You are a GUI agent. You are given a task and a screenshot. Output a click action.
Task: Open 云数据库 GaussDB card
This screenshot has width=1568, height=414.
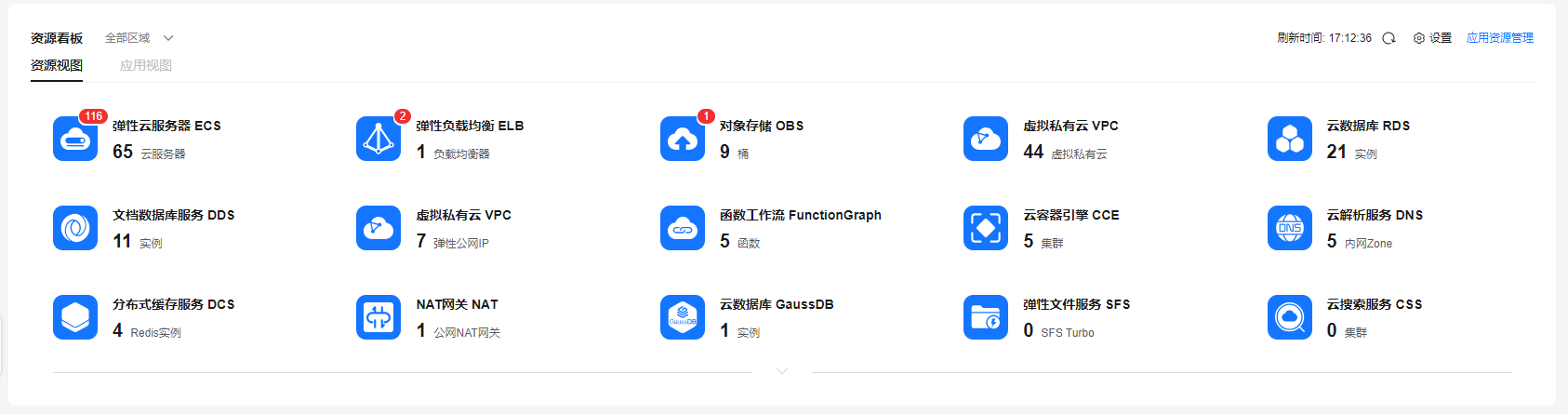[776, 304]
